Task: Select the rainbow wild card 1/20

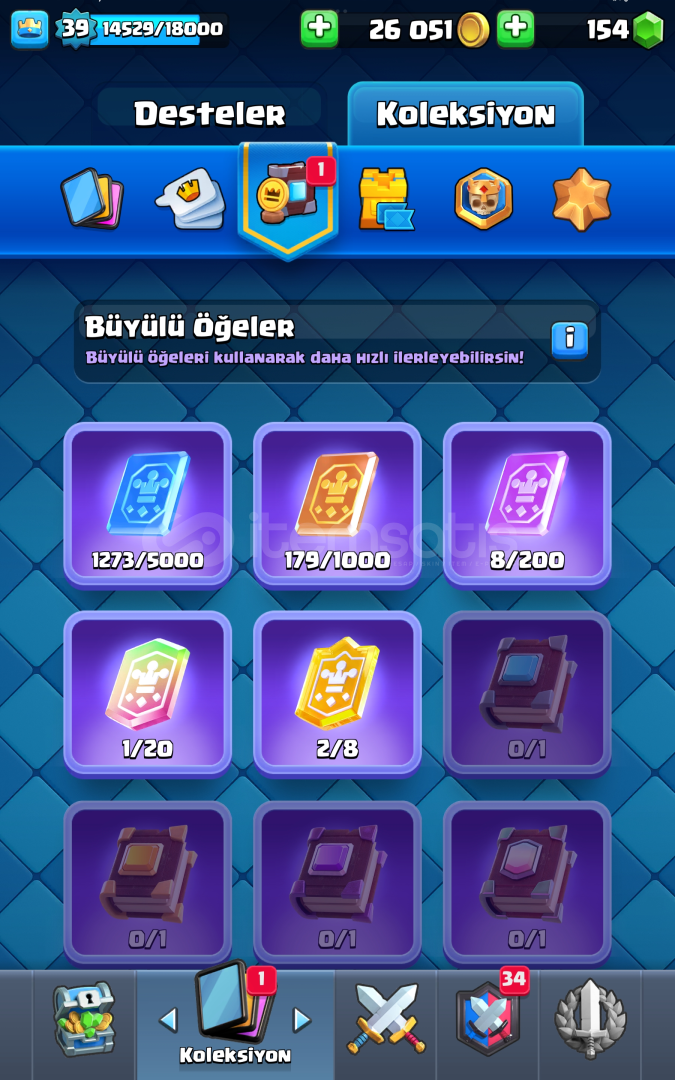Action: tap(148, 692)
